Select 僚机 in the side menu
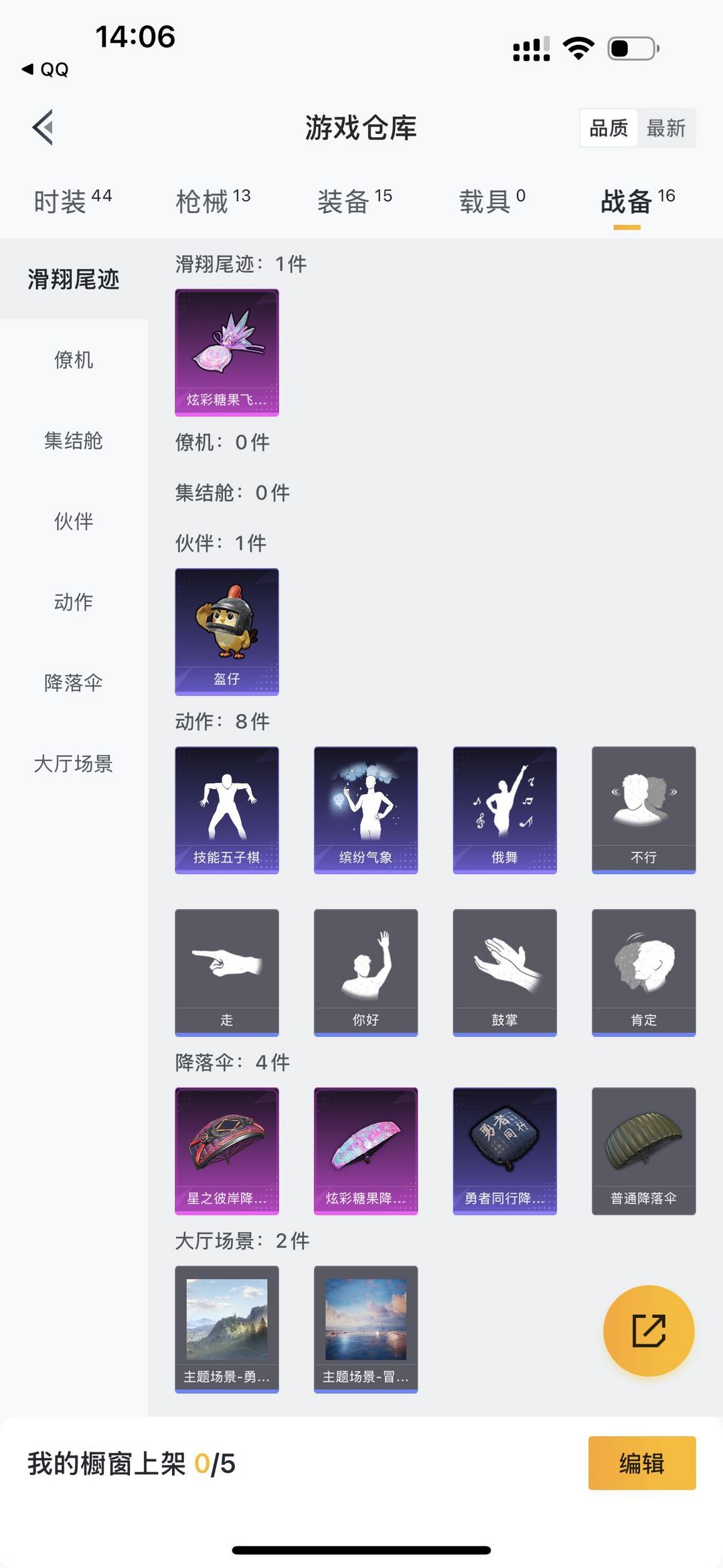This screenshot has height=1568, width=723. pos(74,360)
